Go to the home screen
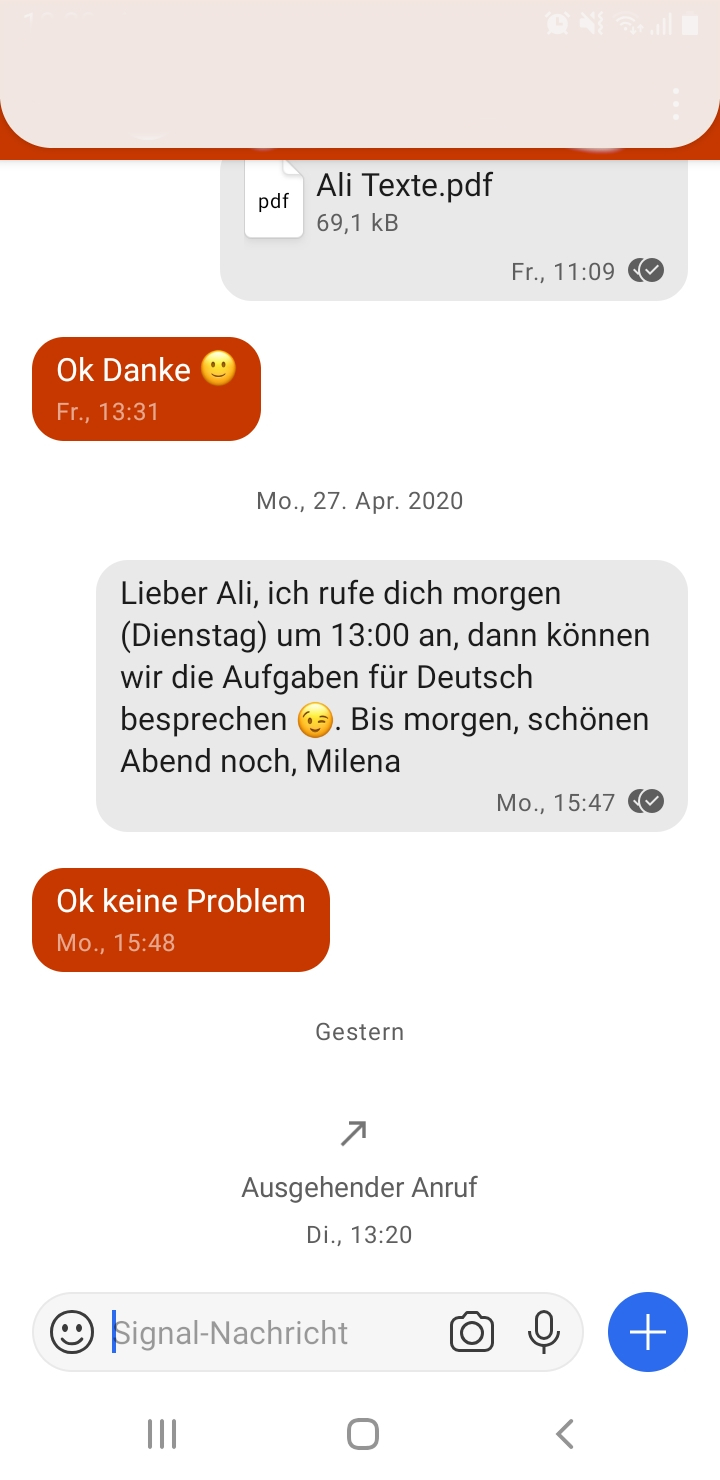 click(x=362, y=1434)
